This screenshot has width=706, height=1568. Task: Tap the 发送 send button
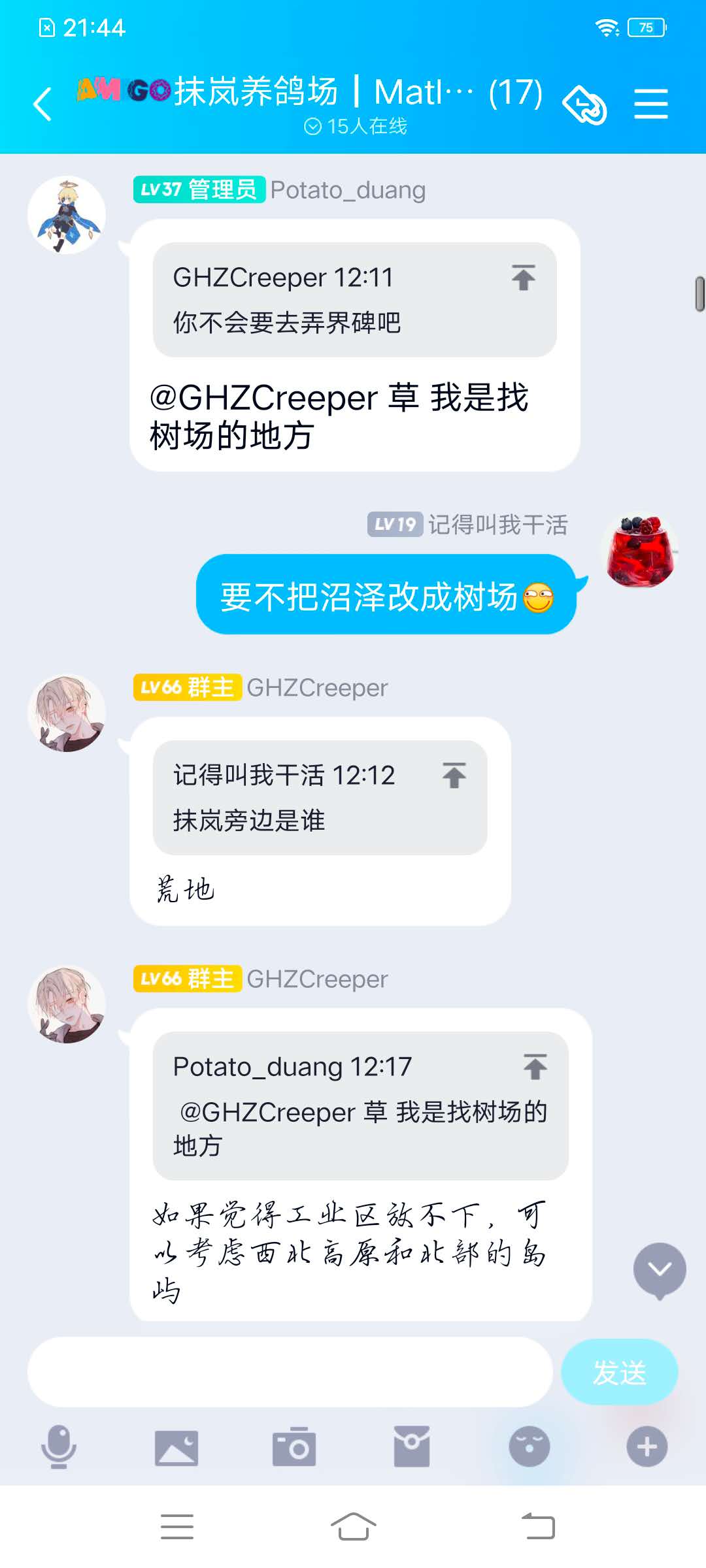(x=619, y=1372)
